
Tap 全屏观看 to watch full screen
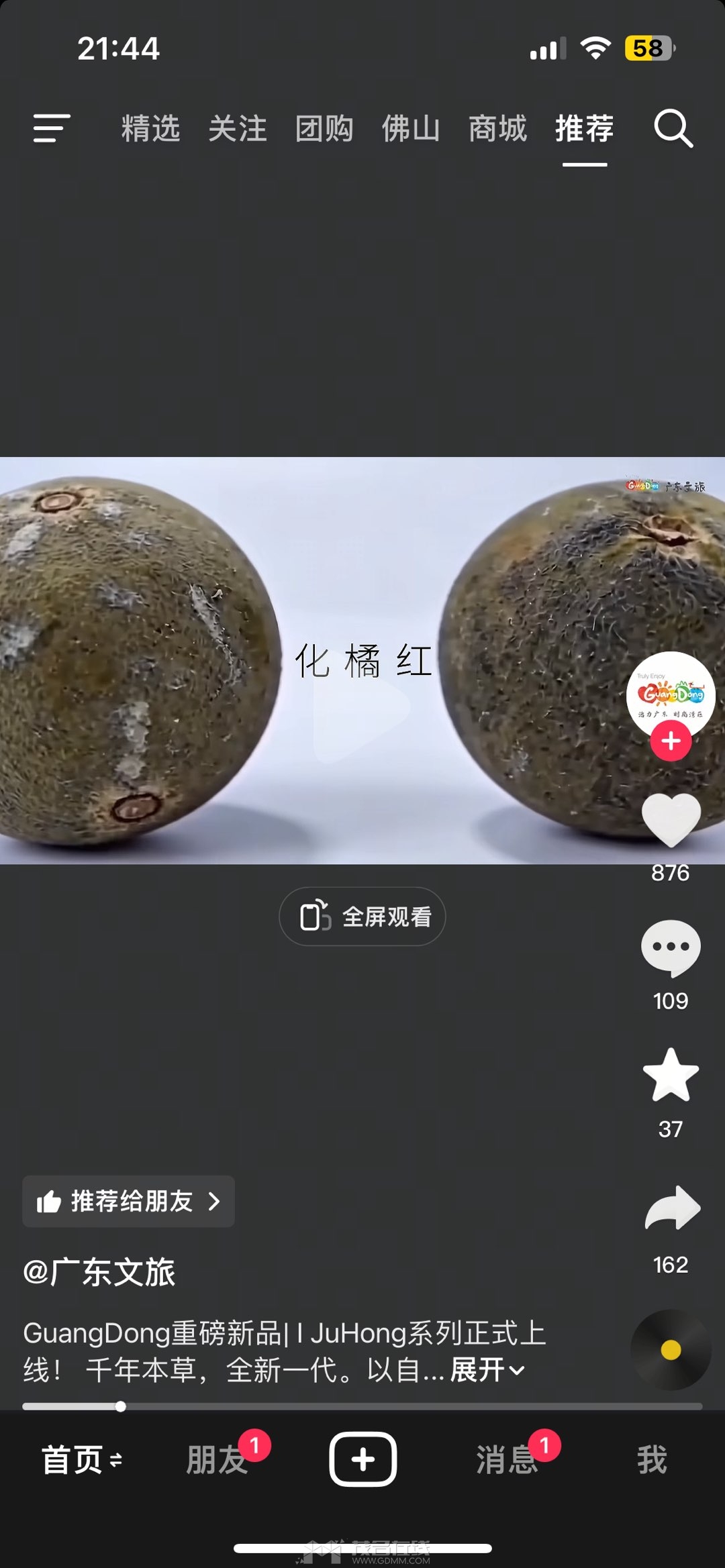362,917
